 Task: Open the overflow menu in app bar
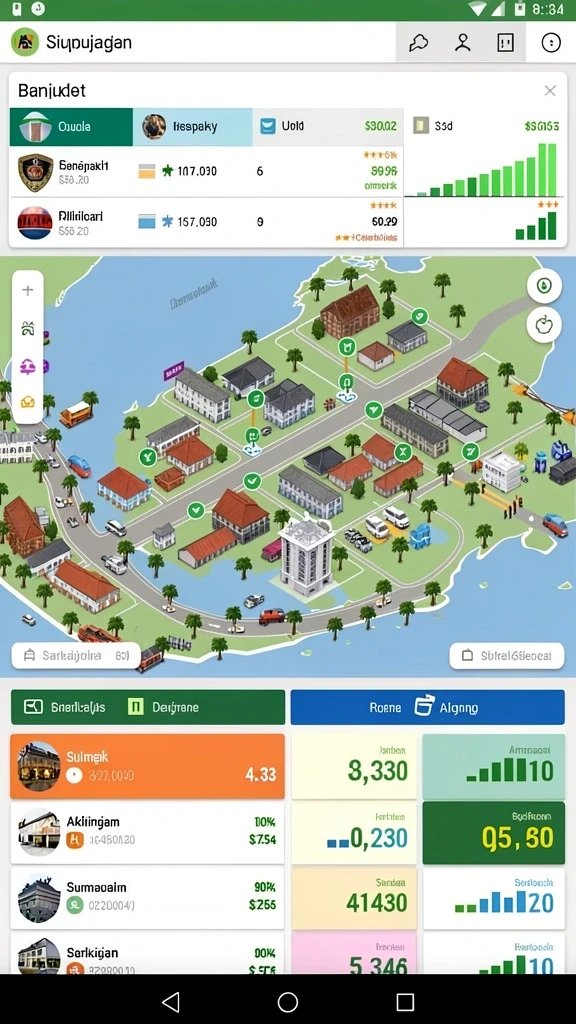point(551,43)
